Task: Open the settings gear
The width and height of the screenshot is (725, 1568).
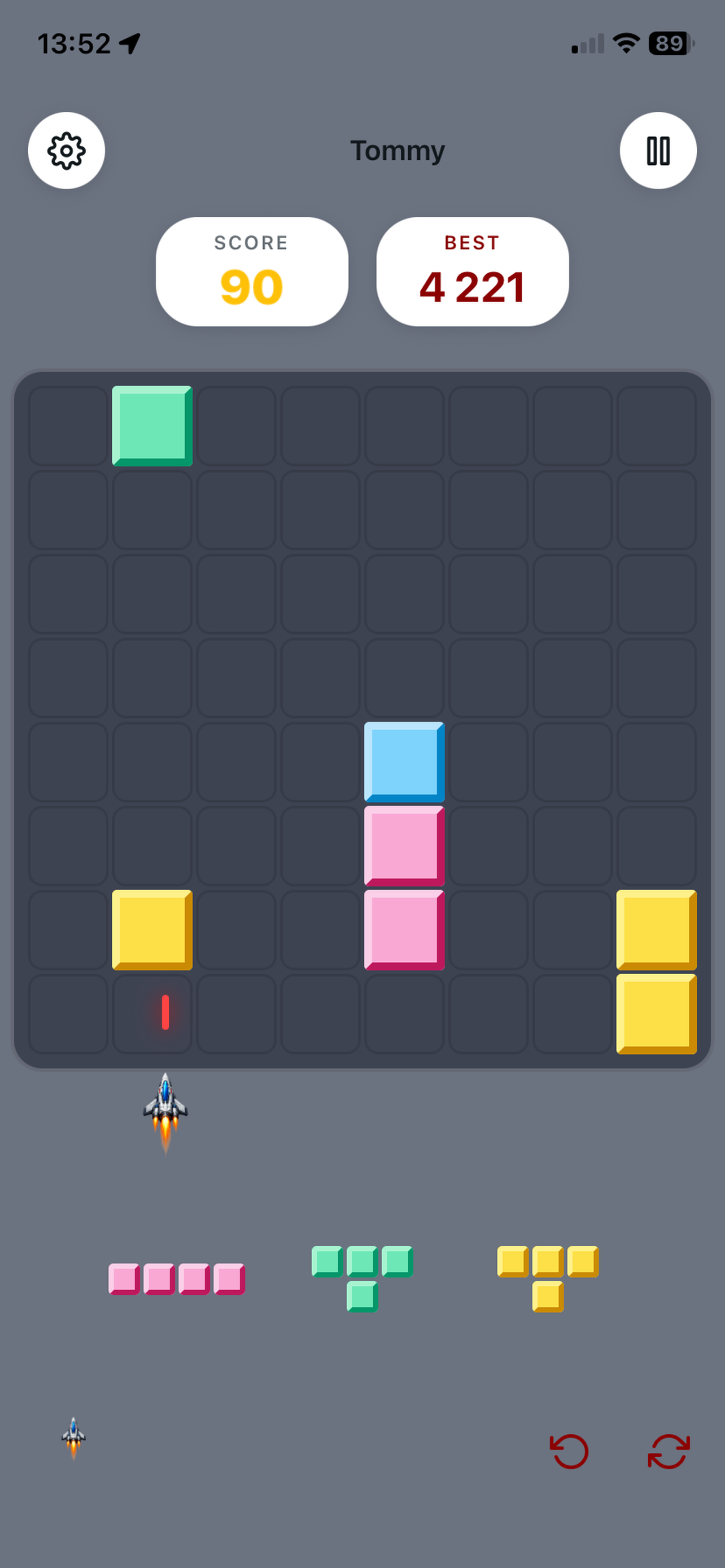Action: (x=67, y=150)
